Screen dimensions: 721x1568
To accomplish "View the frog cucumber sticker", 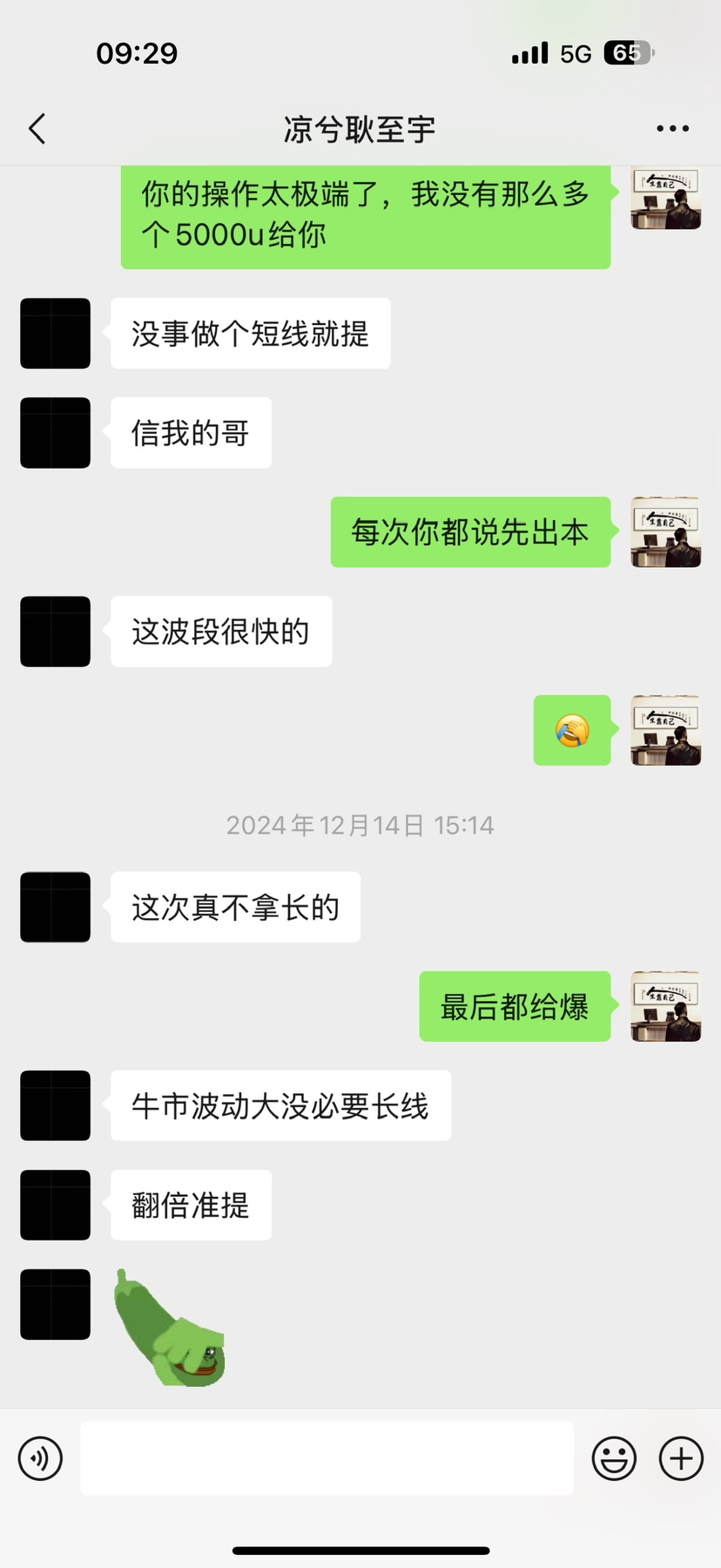I will coord(170,1328).
